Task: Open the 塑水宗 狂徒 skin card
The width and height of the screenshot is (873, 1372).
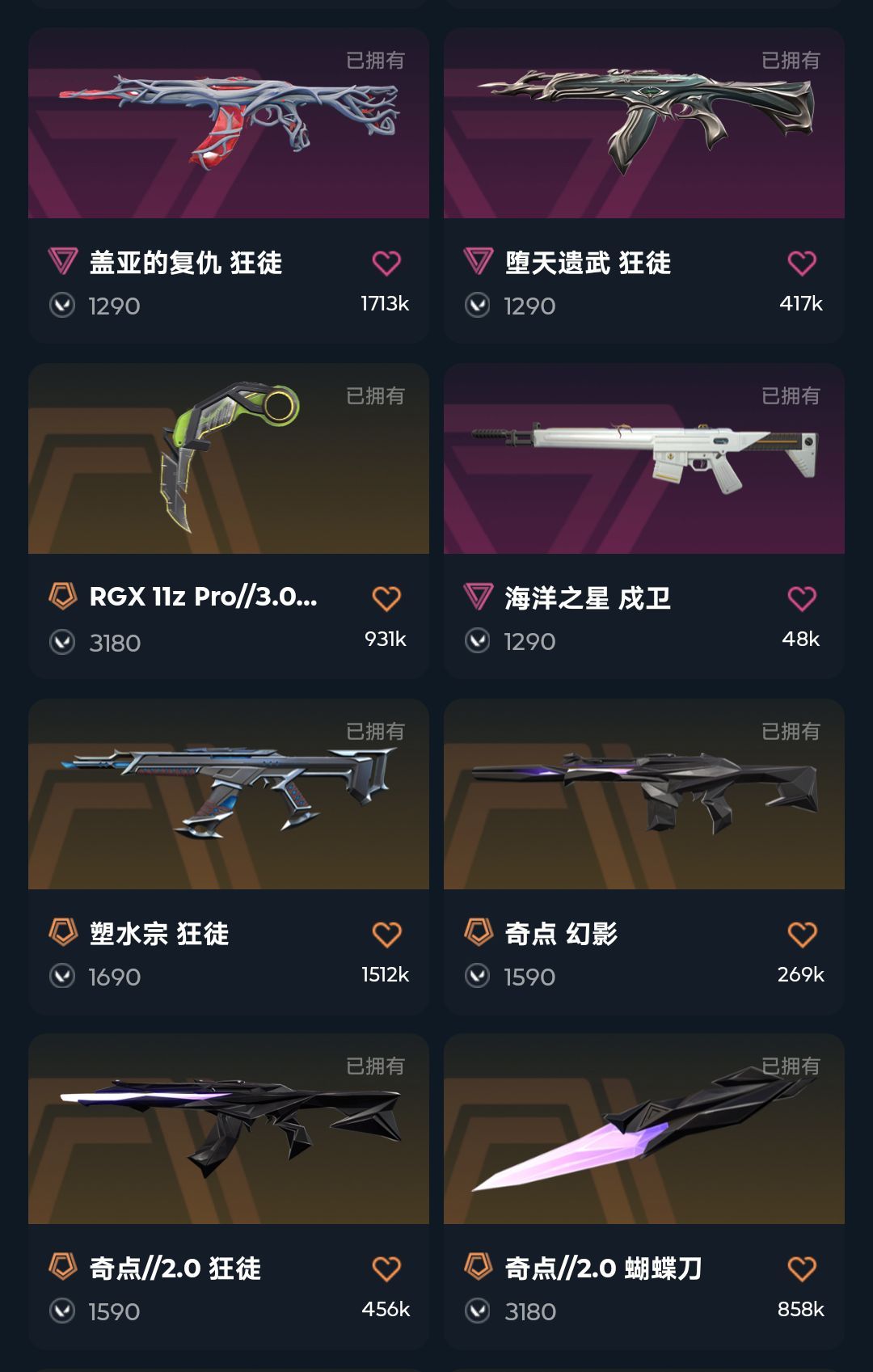Action: tap(228, 795)
